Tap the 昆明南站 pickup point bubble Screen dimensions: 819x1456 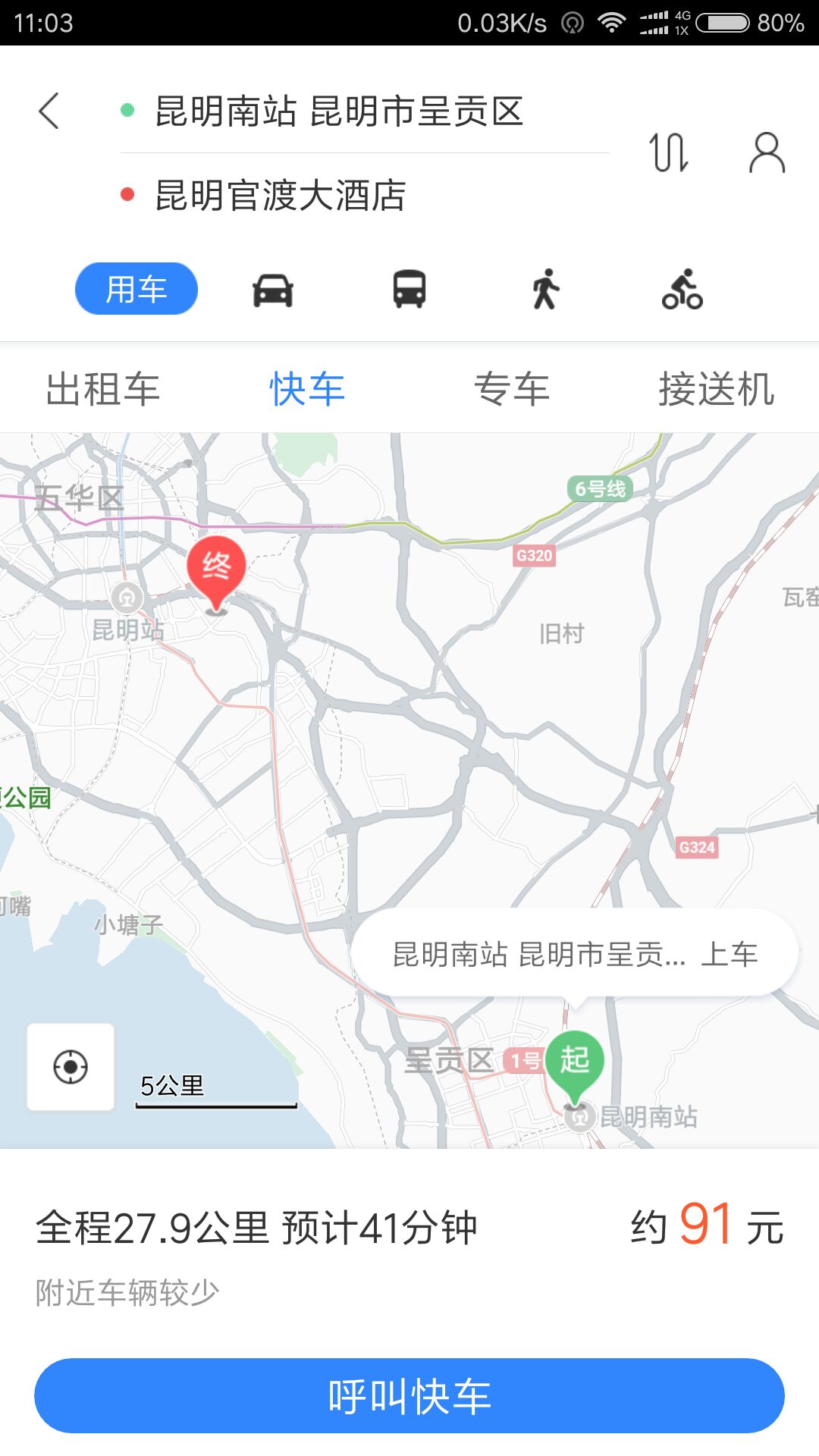[575, 955]
